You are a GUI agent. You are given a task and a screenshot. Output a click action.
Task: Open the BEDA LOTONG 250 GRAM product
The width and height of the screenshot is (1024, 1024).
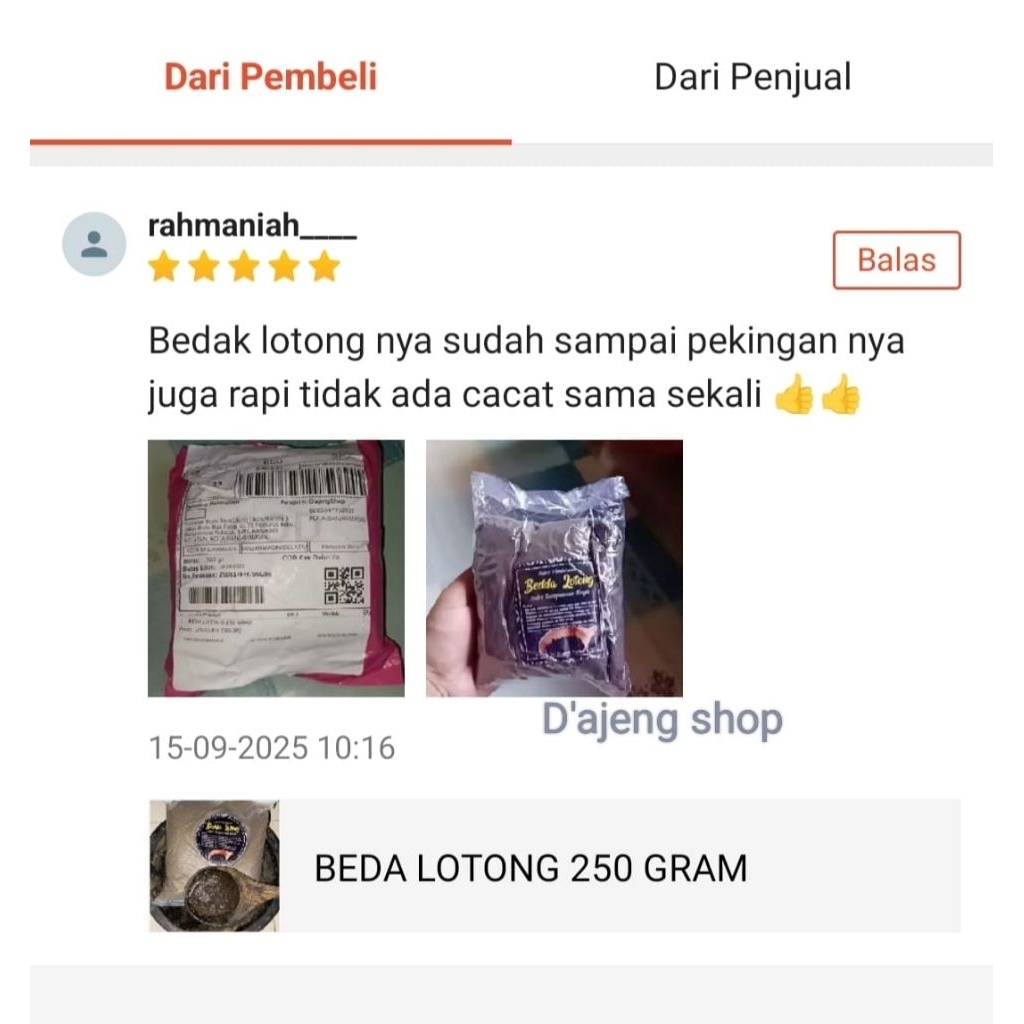coord(554,866)
